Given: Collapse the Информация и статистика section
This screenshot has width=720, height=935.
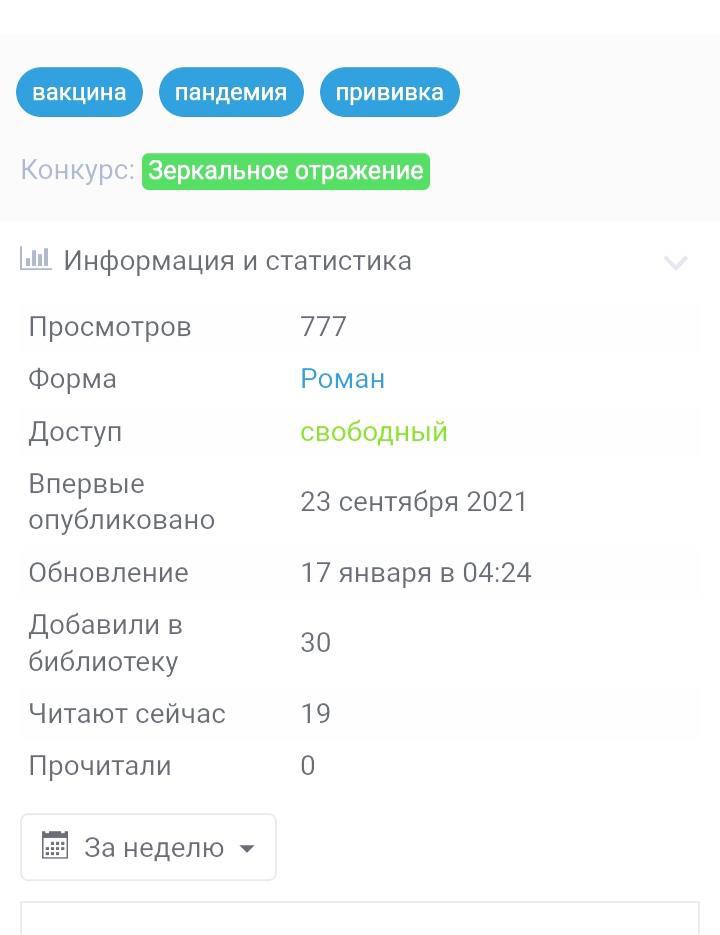Looking at the screenshot, I should pyautogui.click(x=676, y=262).
